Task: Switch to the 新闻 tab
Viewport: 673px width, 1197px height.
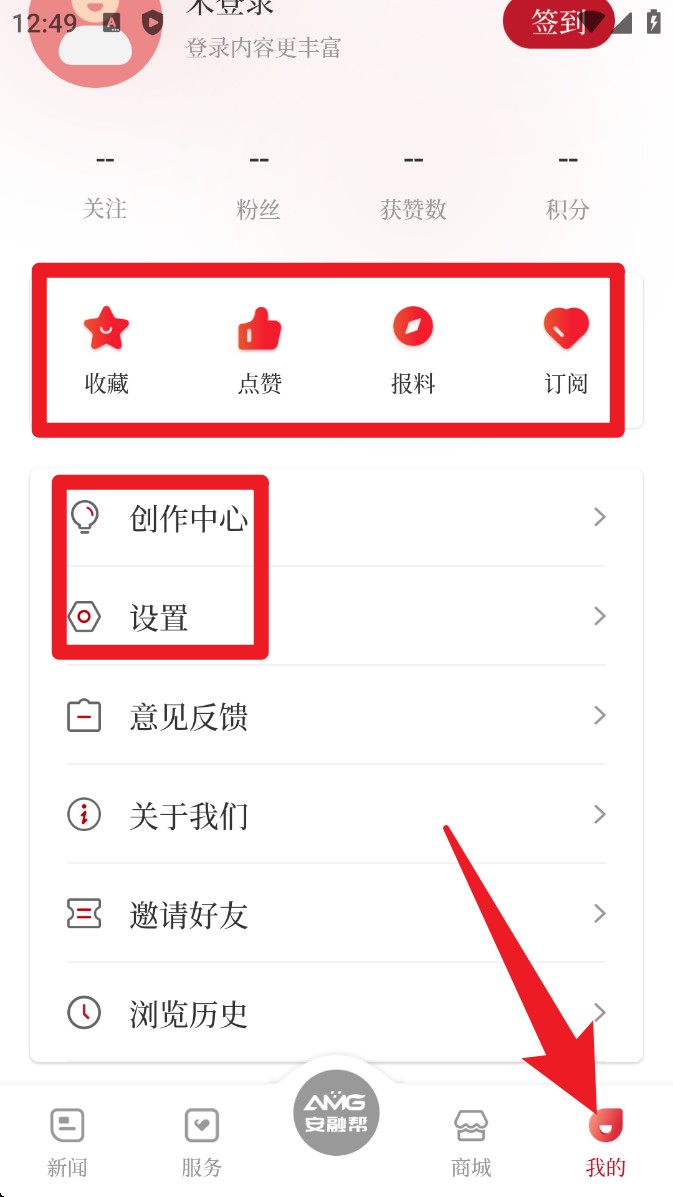Action: tap(67, 1141)
